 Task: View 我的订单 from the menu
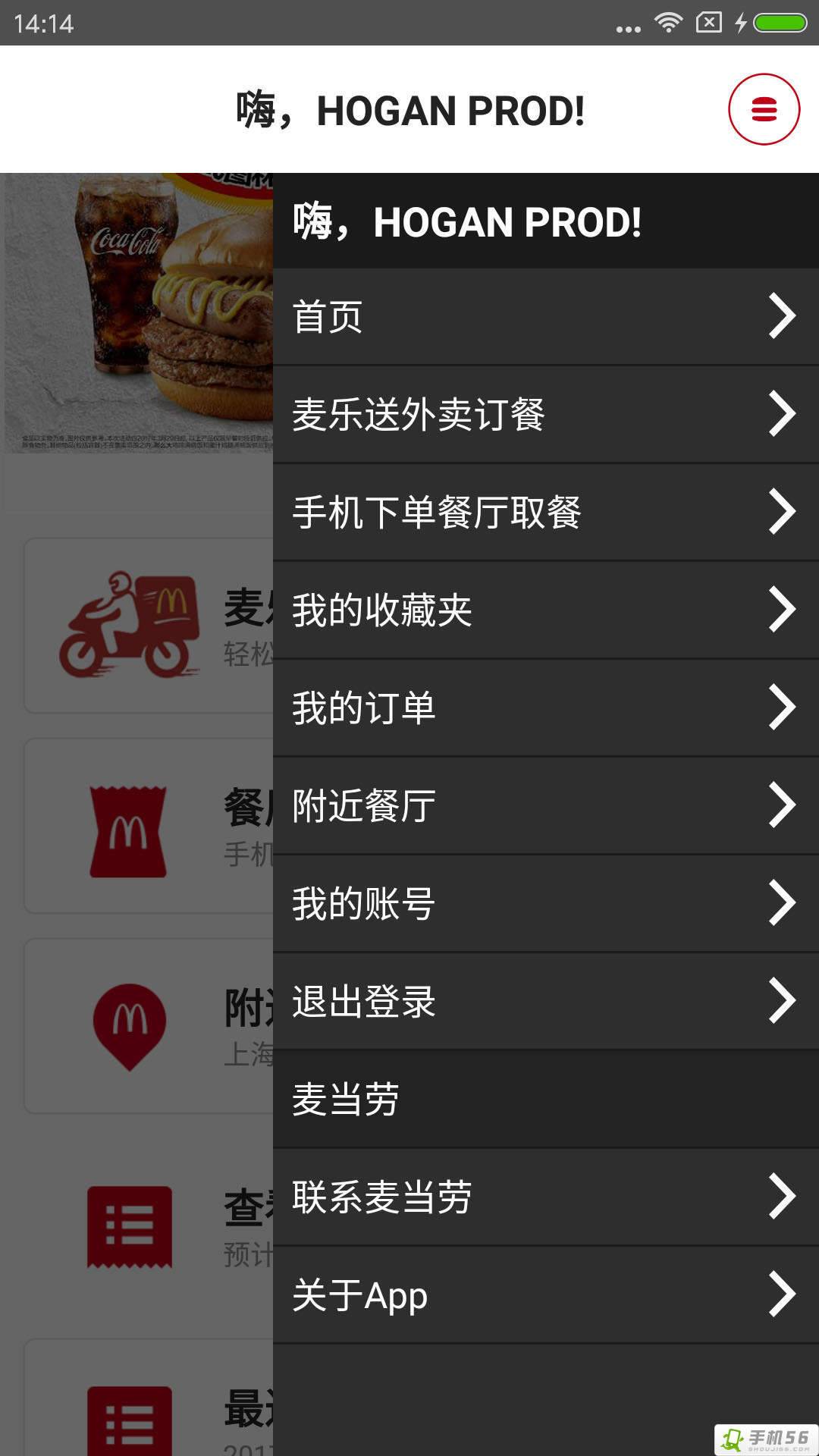click(544, 708)
